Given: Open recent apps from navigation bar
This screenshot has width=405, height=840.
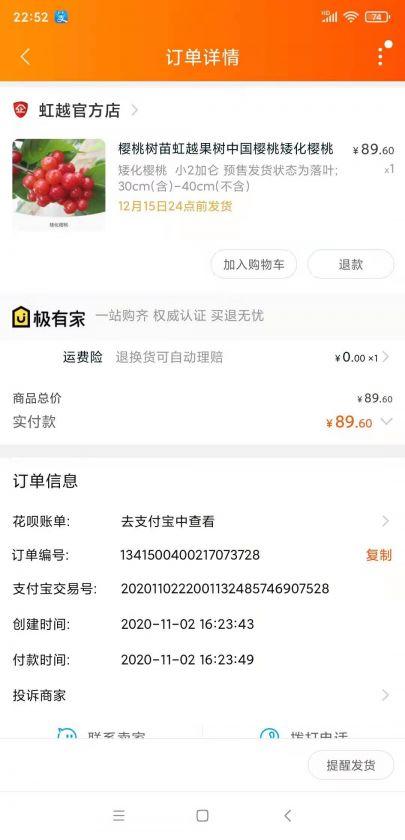Looking at the screenshot, I should point(119,815).
